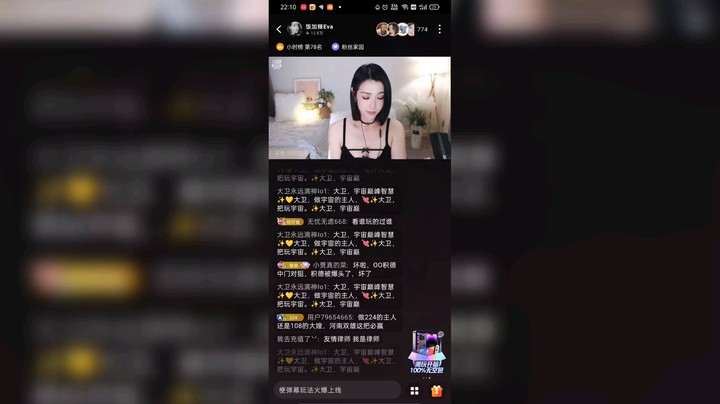
Task: Open the three-dot overflow menu
Action: click(x=439, y=29)
